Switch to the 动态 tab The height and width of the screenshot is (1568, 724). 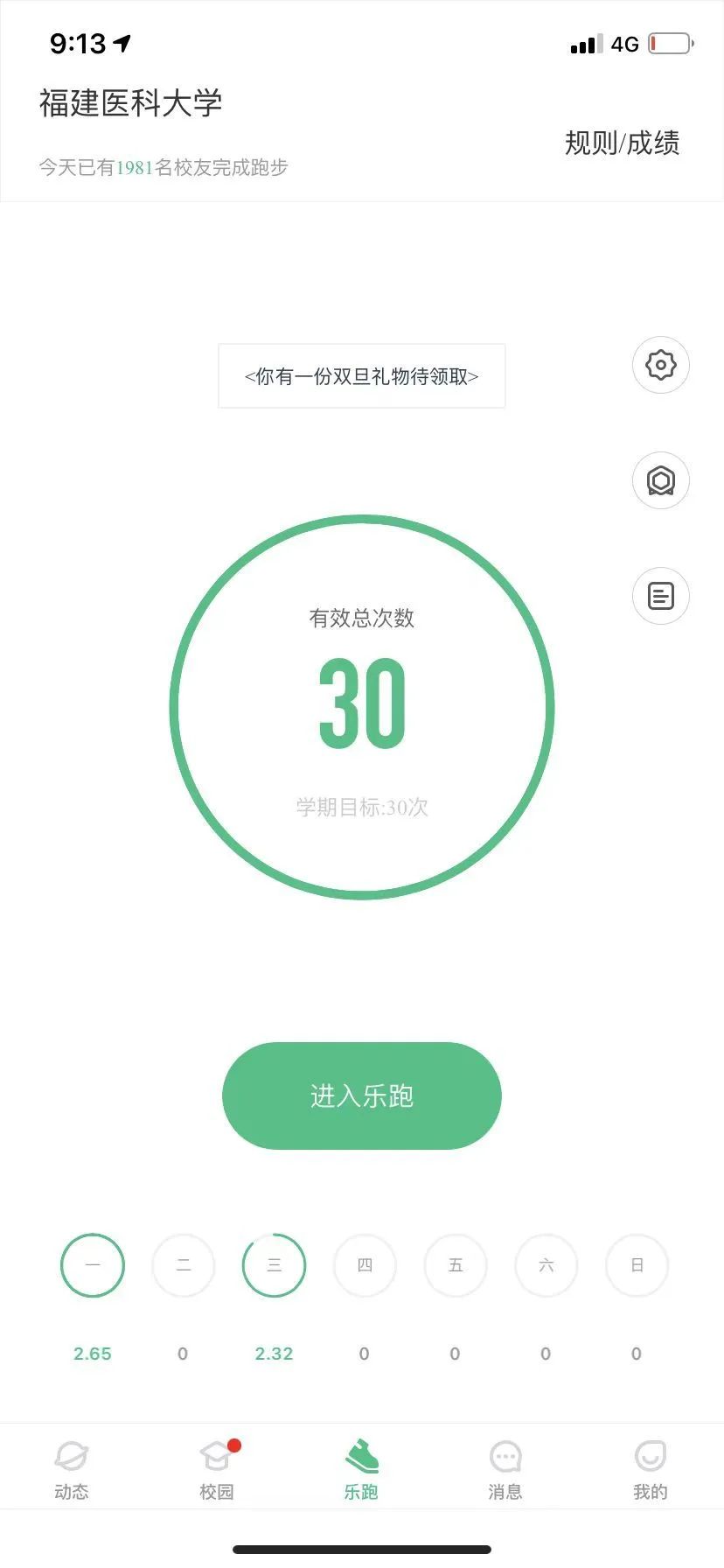[72, 1470]
